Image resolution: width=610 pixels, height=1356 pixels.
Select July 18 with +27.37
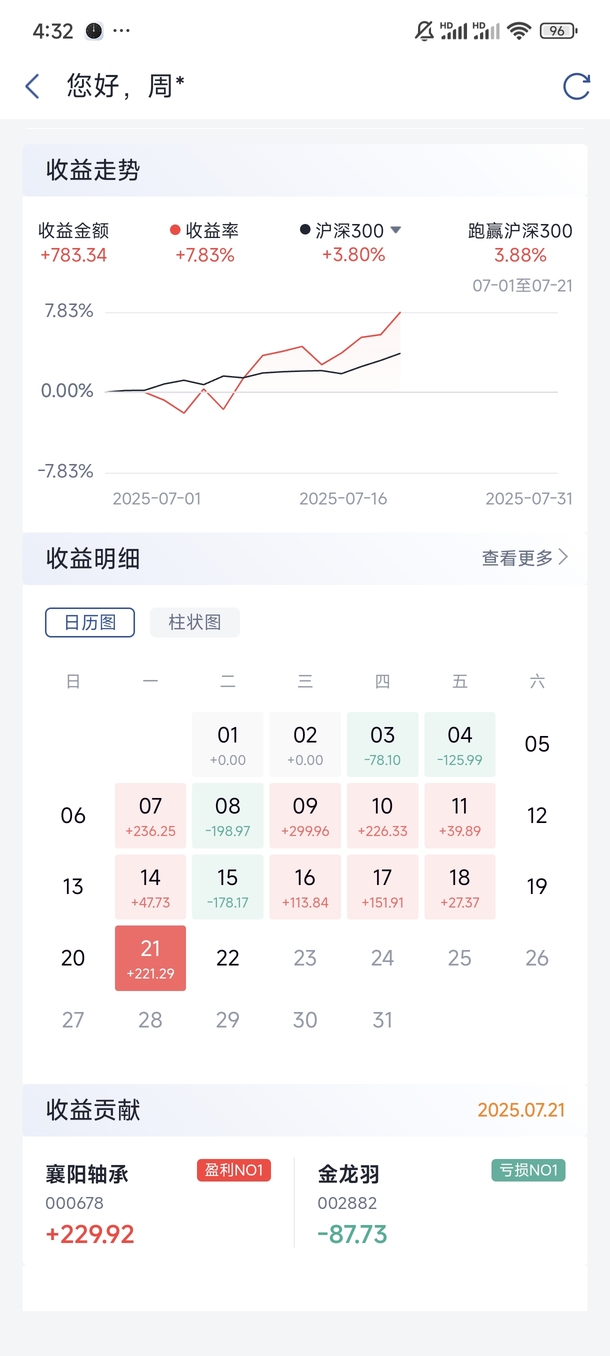click(x=460, y=887)
